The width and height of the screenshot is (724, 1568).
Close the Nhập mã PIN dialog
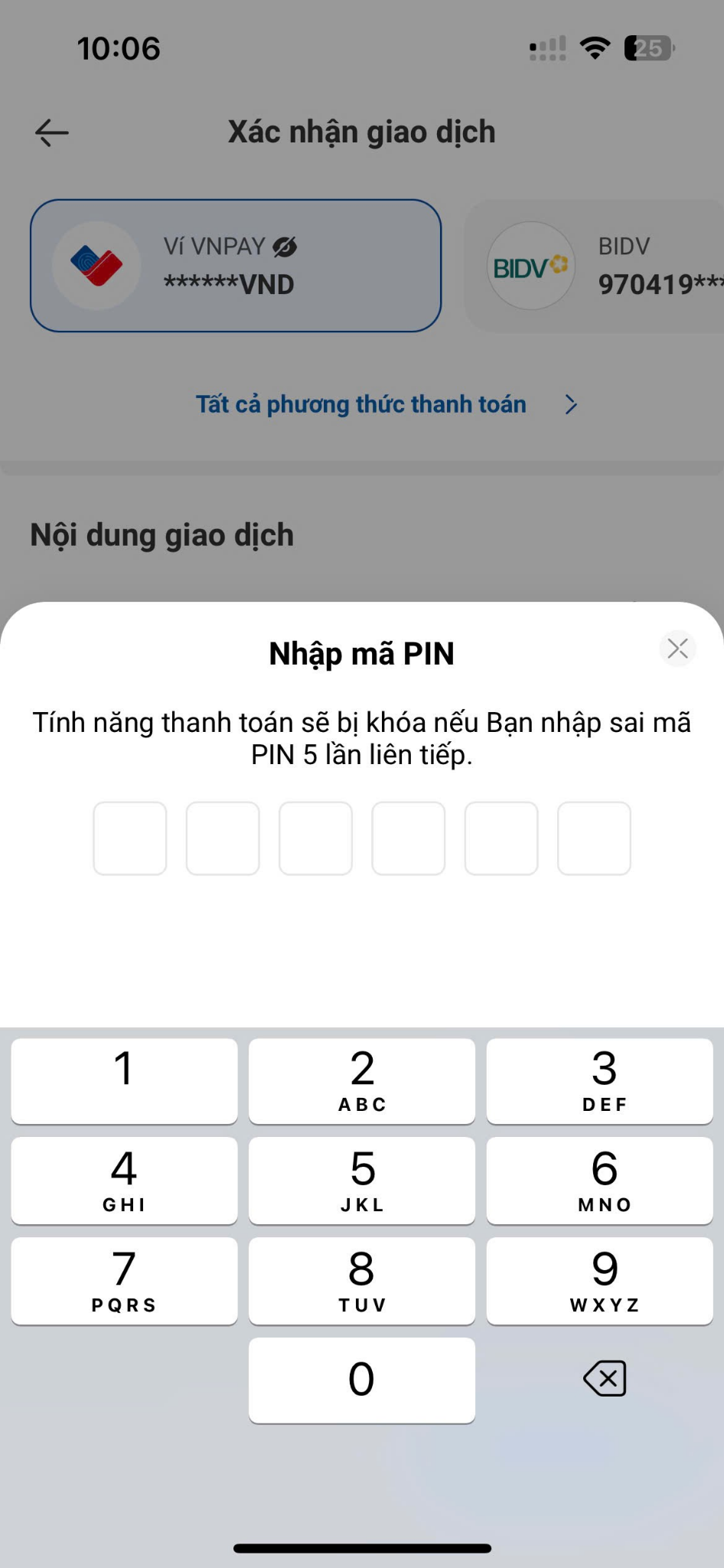(677, 648)
